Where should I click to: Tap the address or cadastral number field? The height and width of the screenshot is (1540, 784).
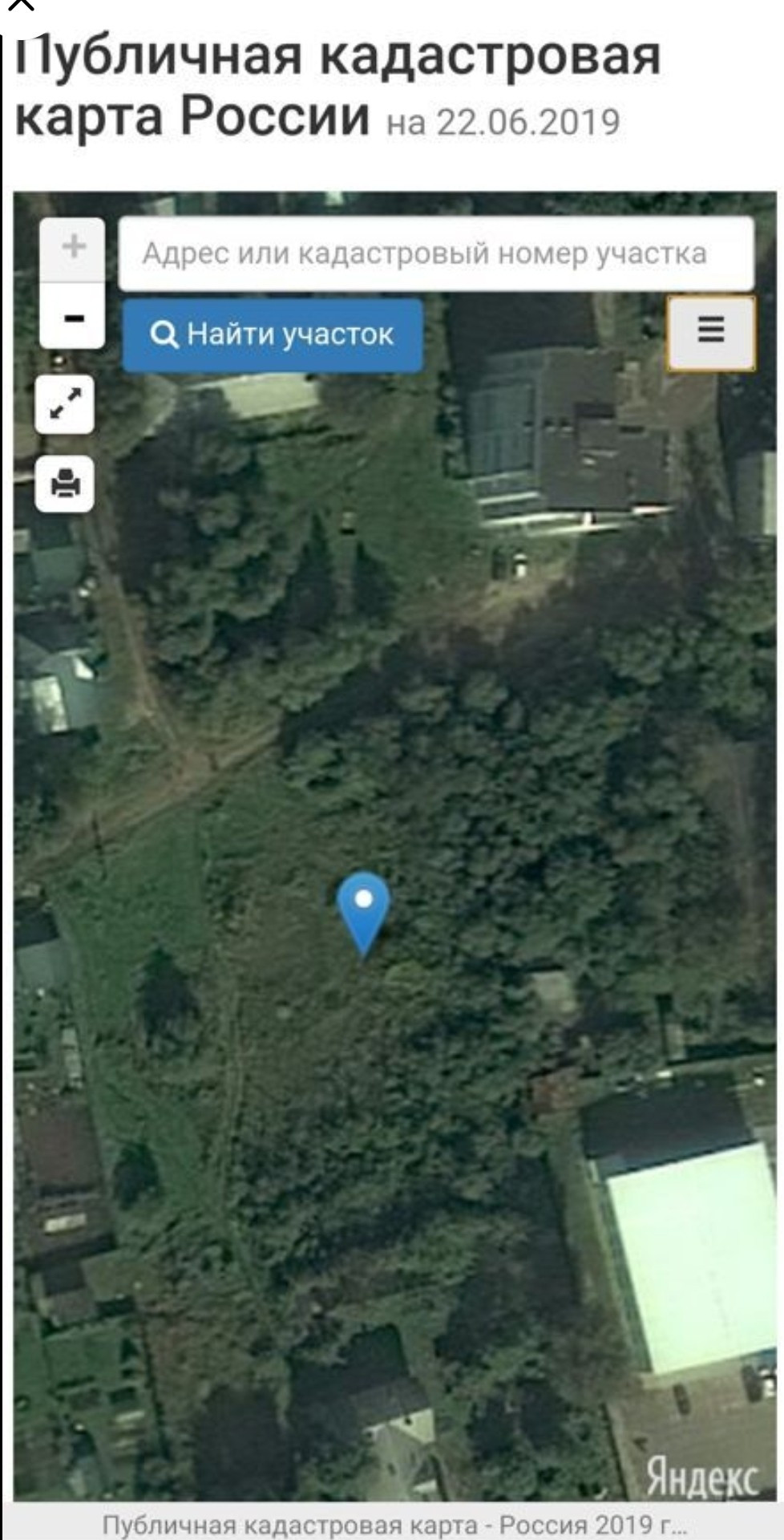pos(436,253)
